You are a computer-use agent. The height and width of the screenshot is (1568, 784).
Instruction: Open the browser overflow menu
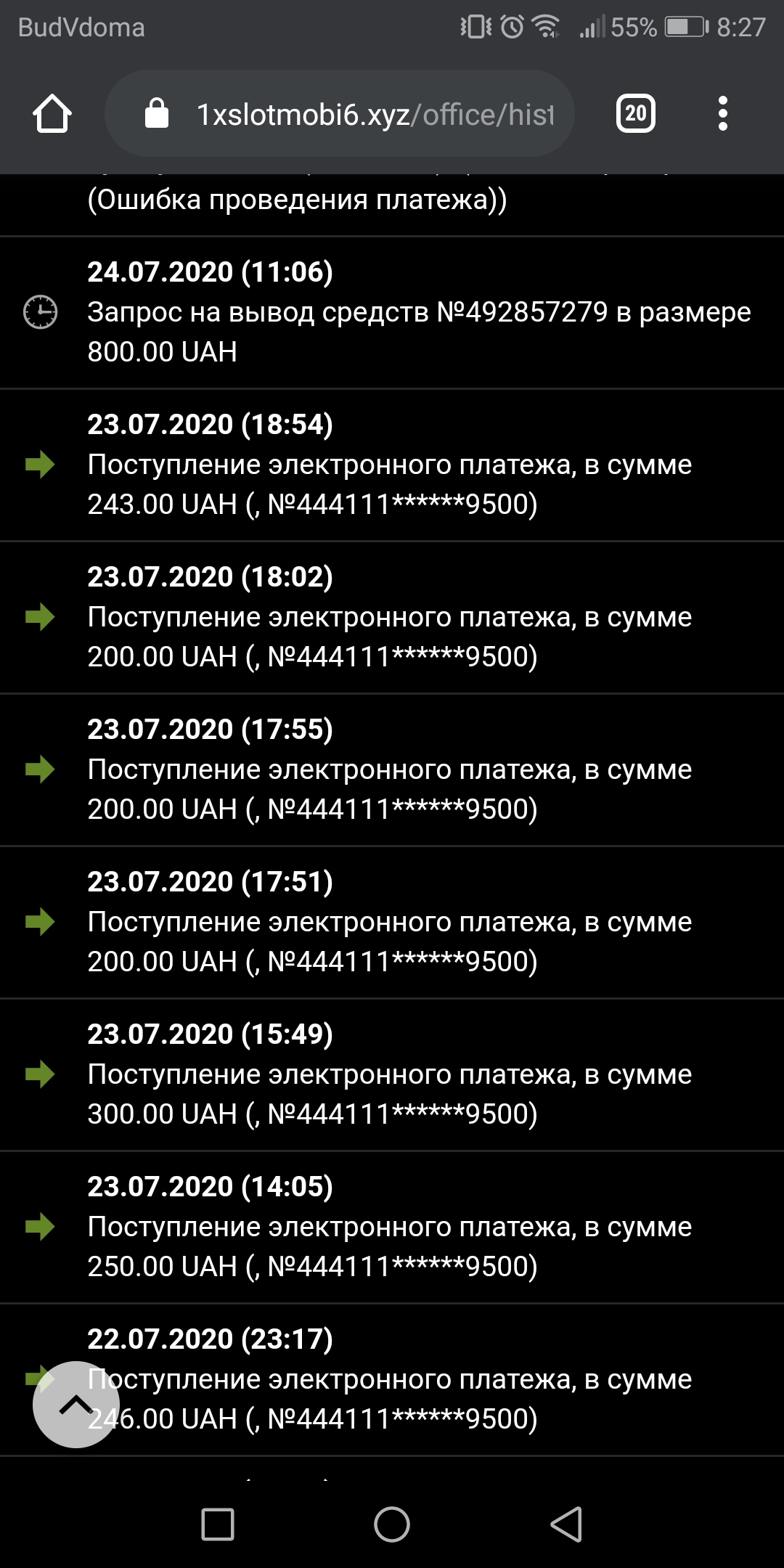point(722,114)
